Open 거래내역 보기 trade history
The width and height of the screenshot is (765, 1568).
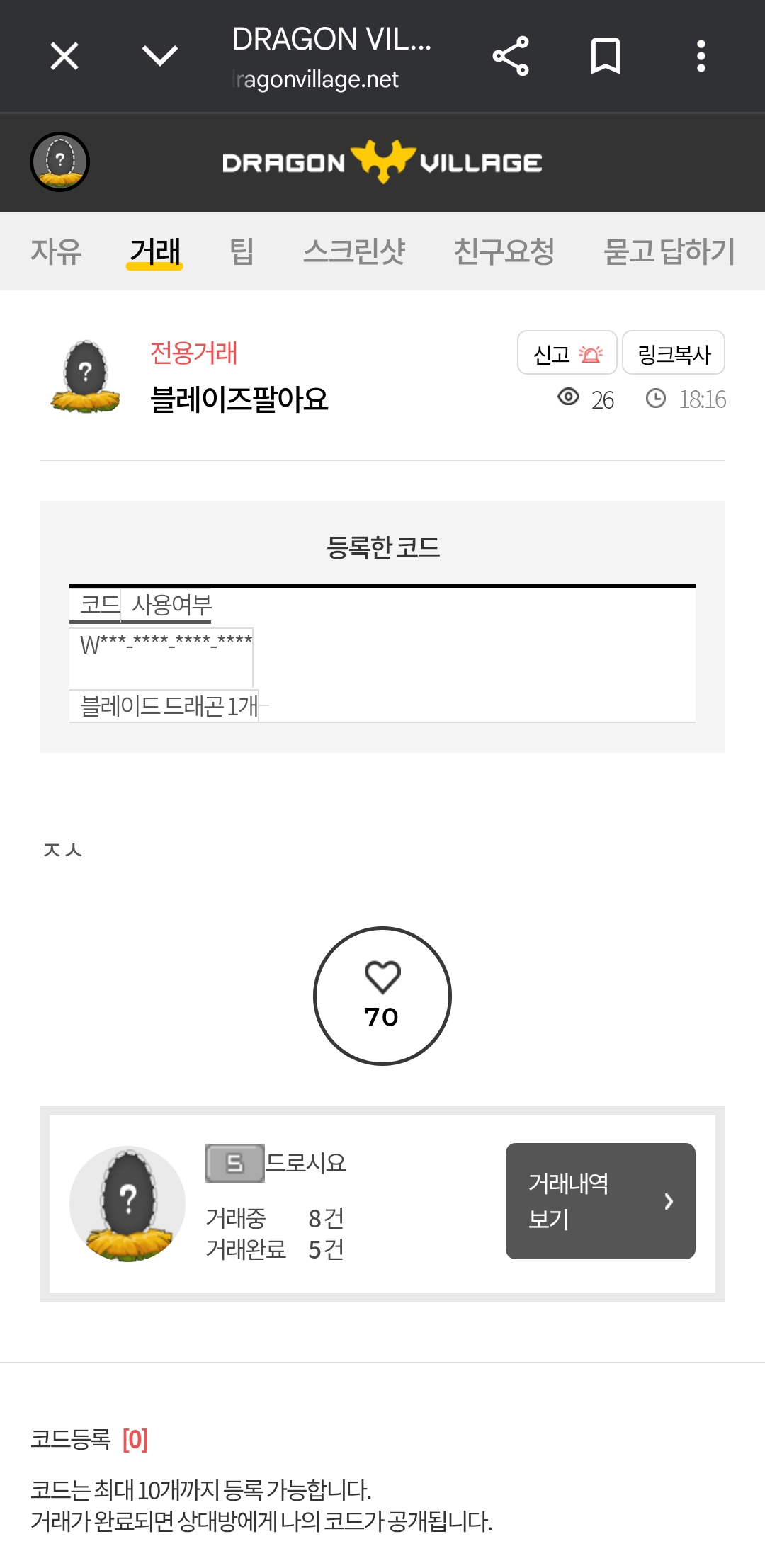(600, 1201)
